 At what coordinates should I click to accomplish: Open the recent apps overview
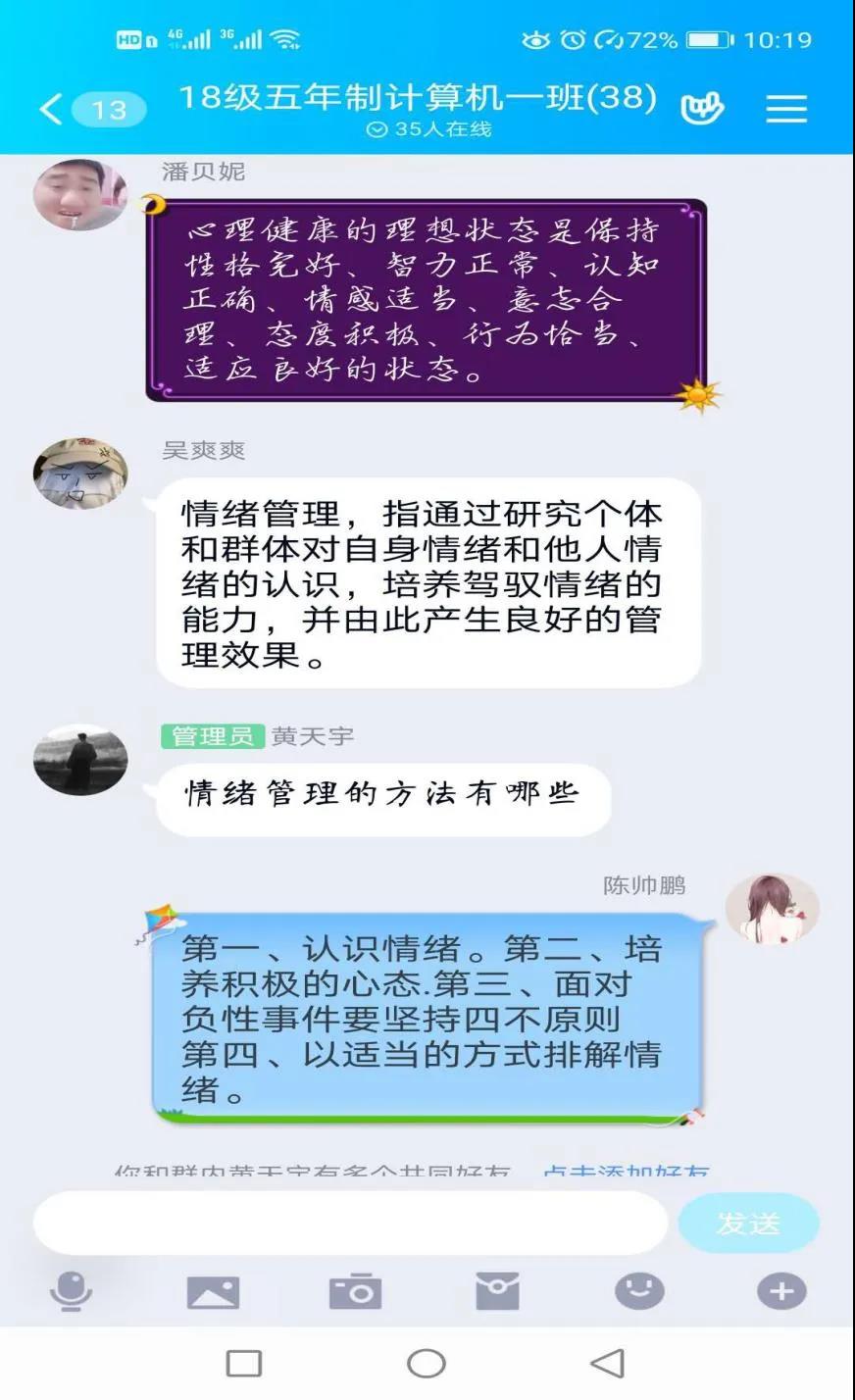point(244,1363)
